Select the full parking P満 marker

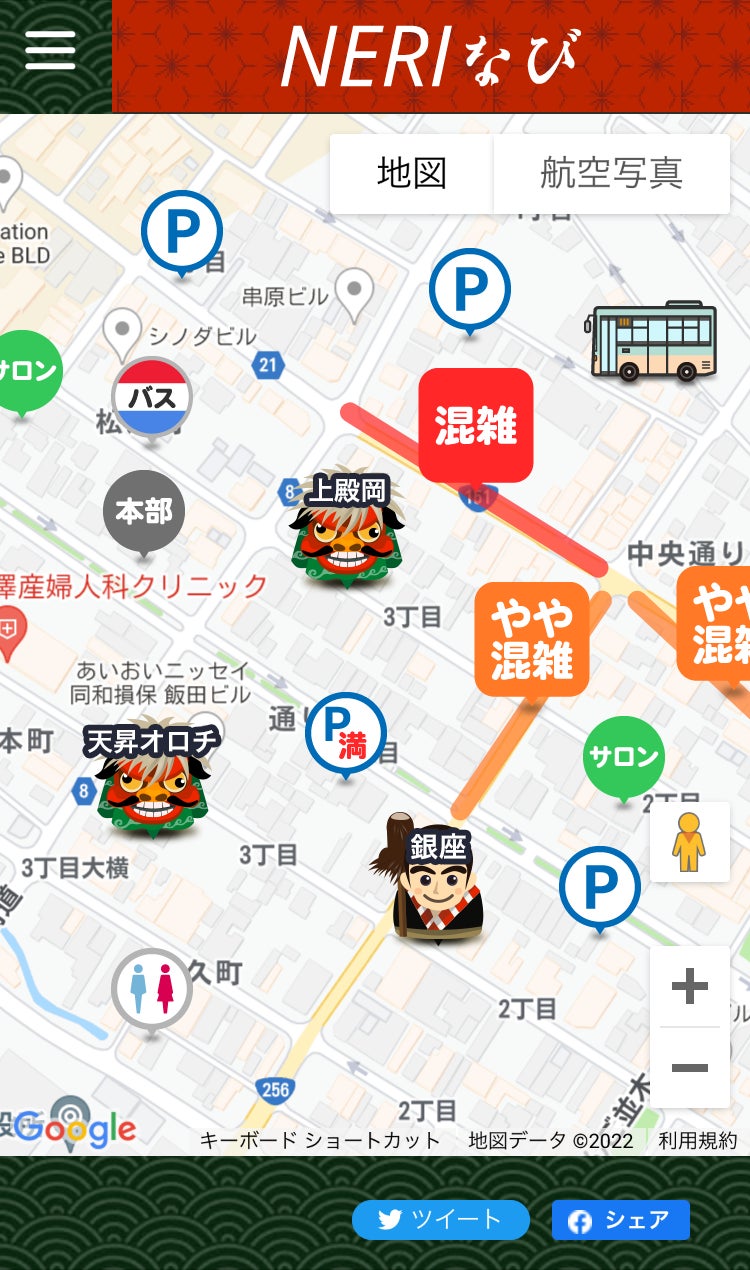tap(346, 733)
